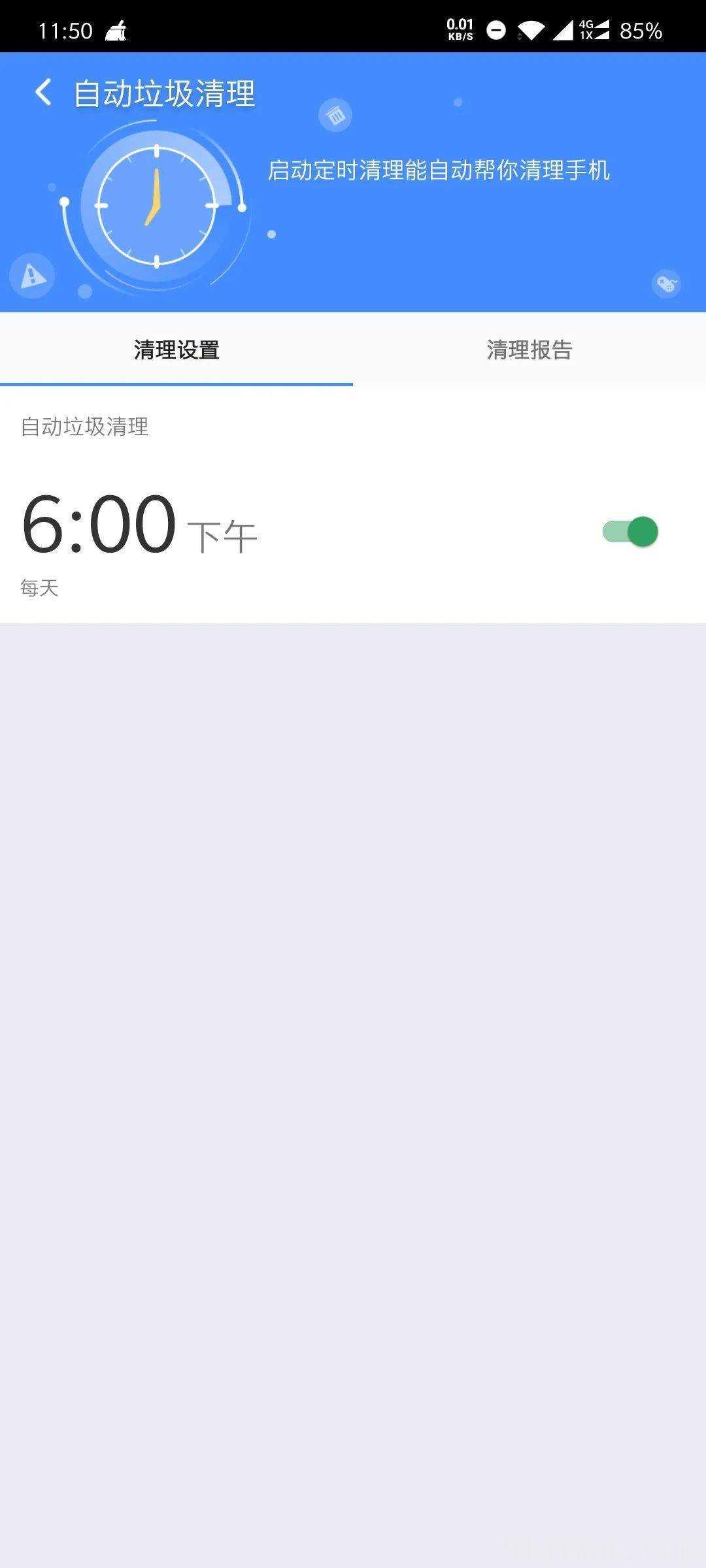The width and height of the screenshot is (706, 1568).
Task: Disable the 6:00 下午 auto-clean switch
Action: 630,532
